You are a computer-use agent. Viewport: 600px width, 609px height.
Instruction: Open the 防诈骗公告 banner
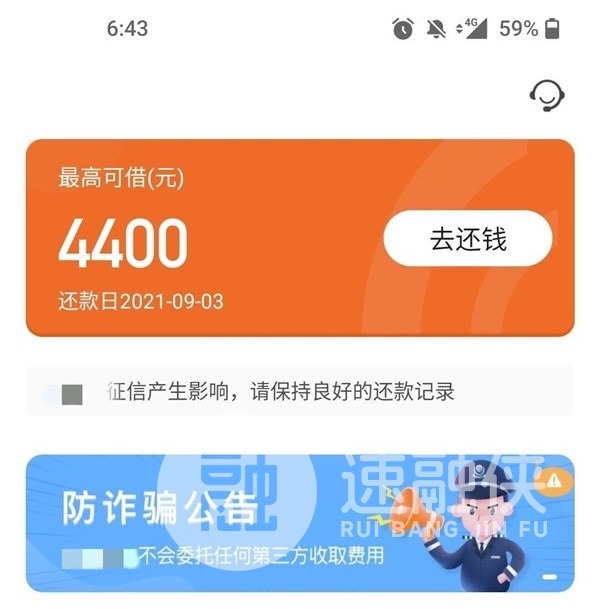coord(300,524)
